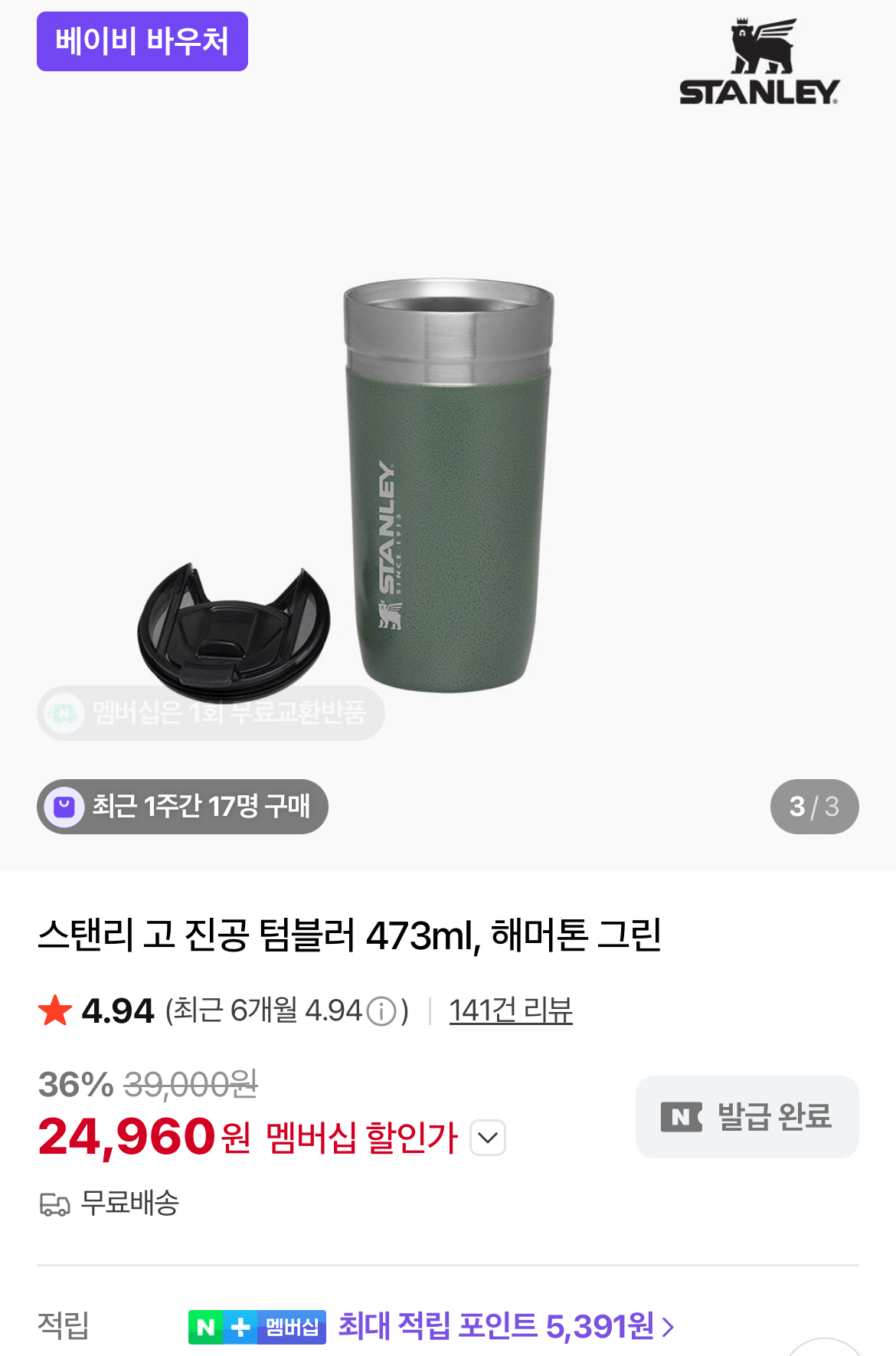Open the 141건 리뷰 link

point(510,1010)
